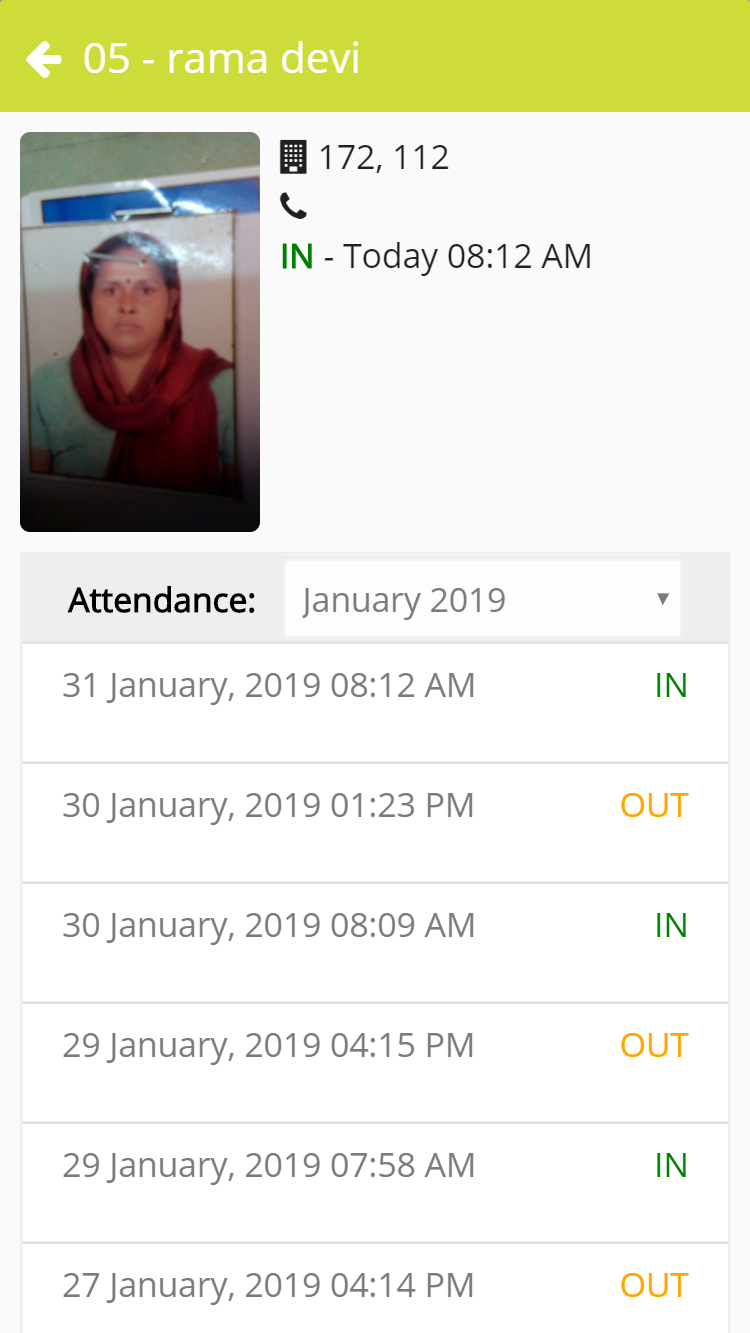The image size is (750, 1333).
Task: Go back using the header arrow
Action: coord(44,59)
